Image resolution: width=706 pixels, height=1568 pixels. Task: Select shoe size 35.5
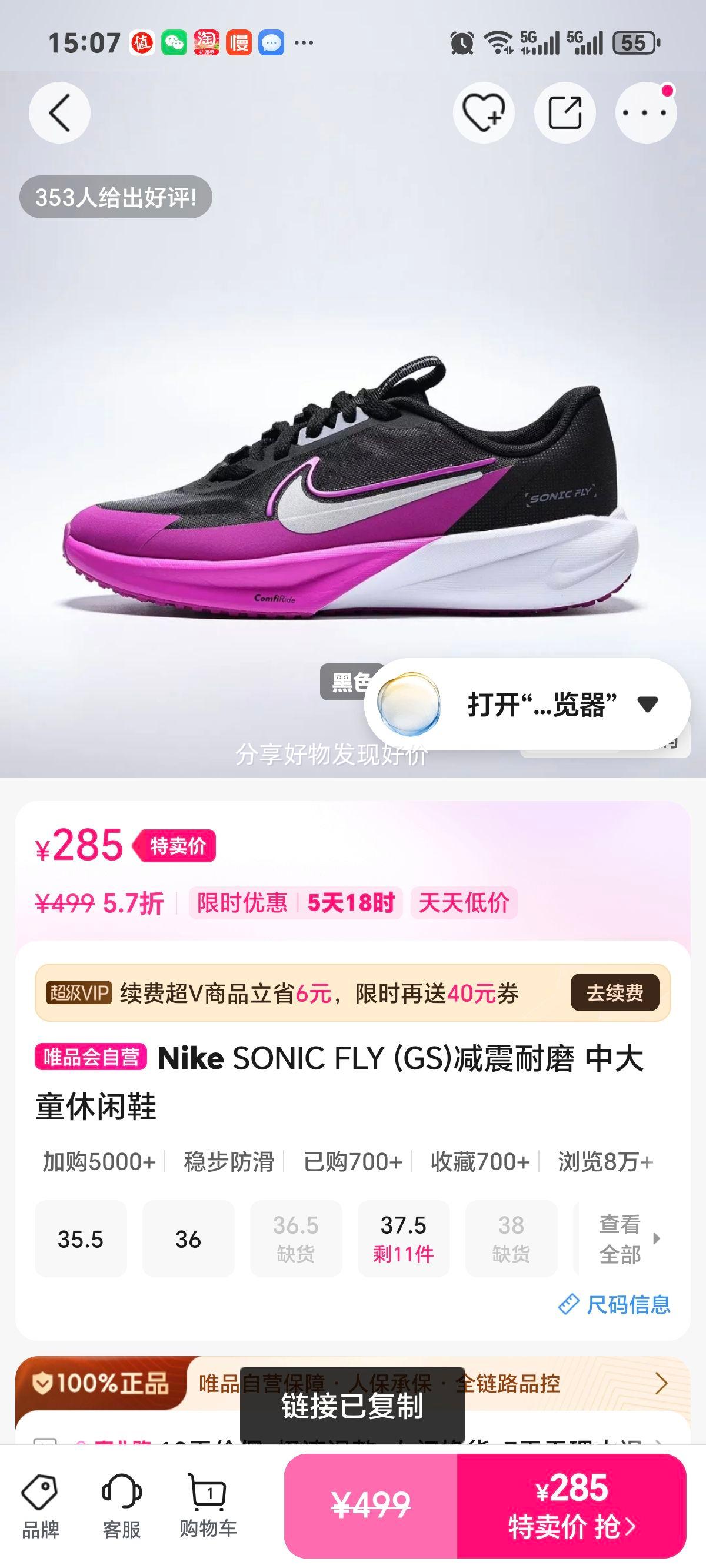pos(81,1239)
